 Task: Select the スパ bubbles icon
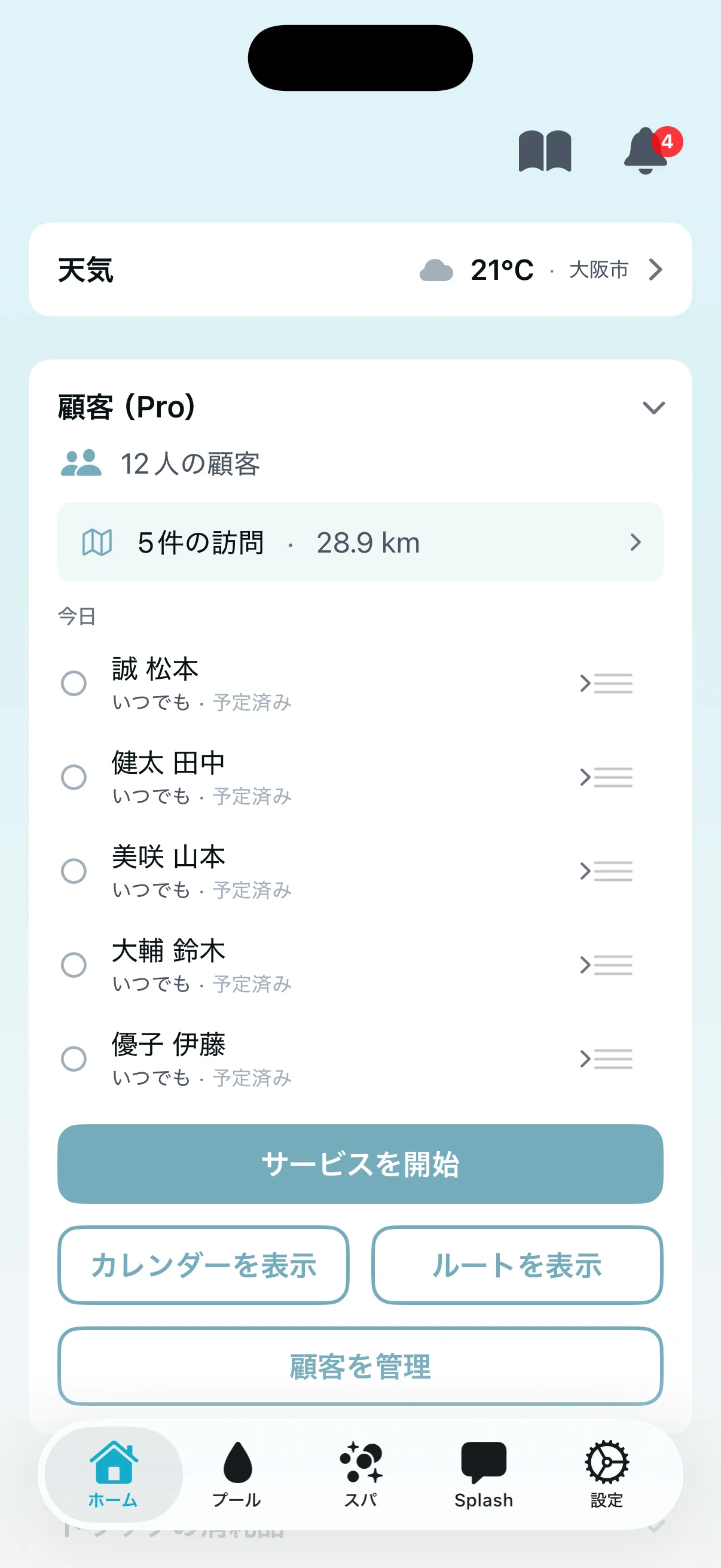[361, 1461]
